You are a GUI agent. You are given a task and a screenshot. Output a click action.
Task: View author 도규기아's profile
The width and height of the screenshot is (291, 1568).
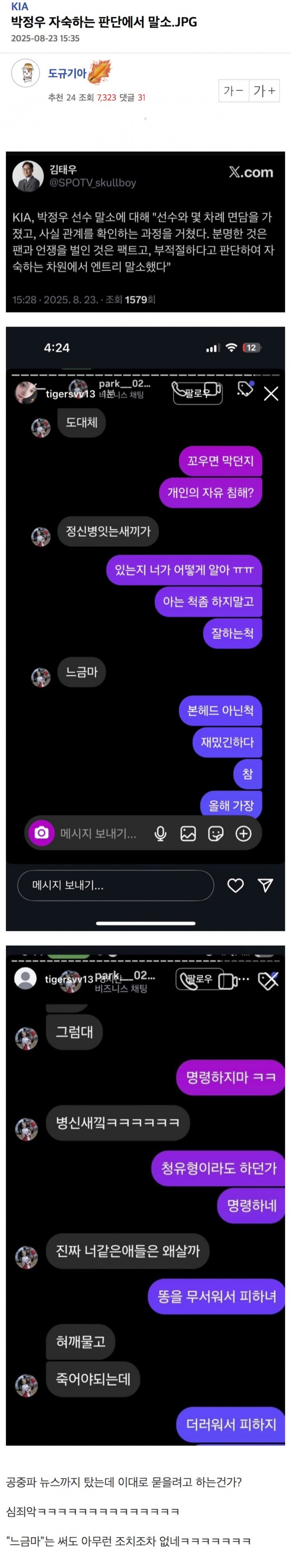[67, 73]
